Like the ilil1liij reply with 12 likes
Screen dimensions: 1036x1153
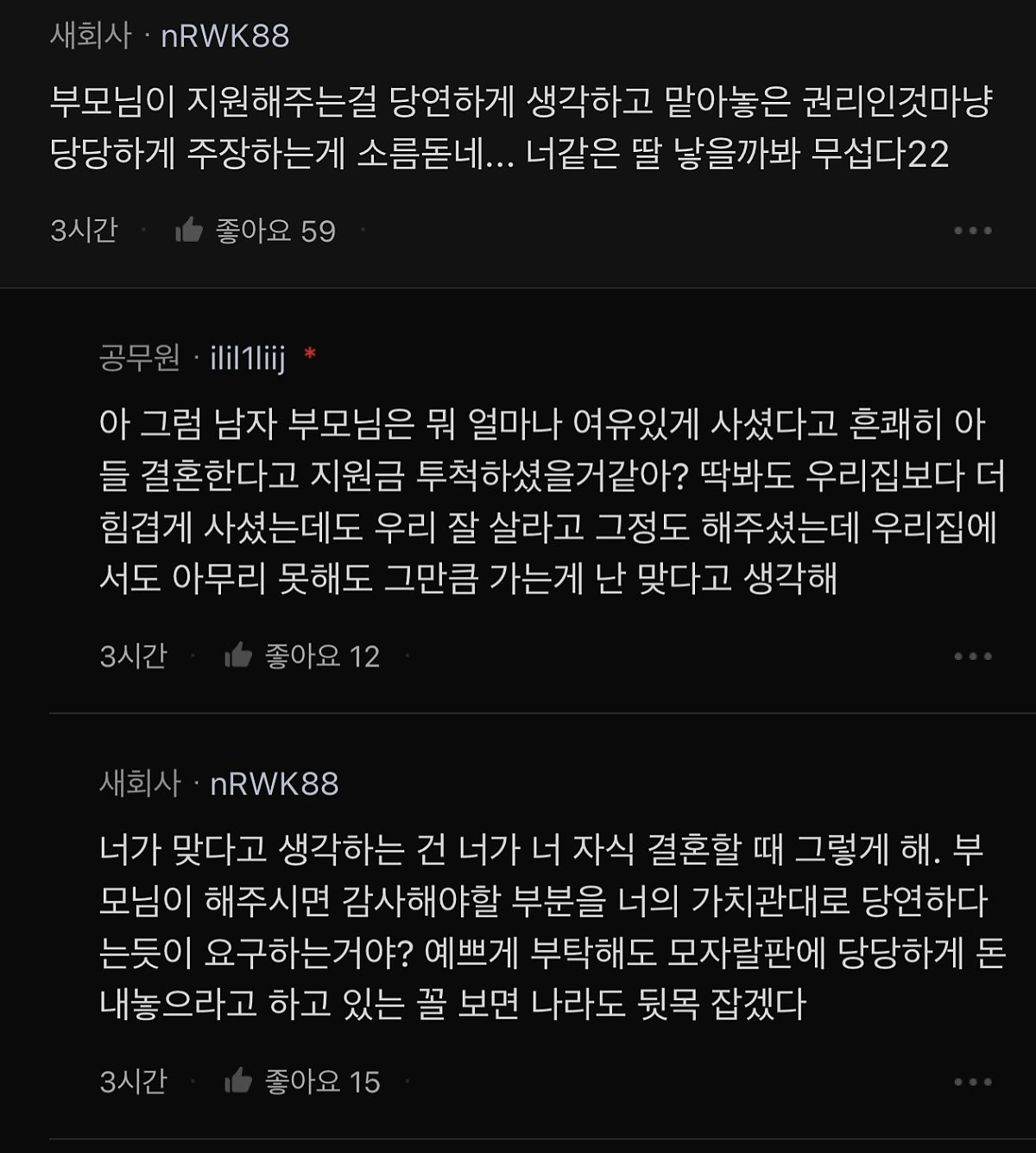[238, 656]
